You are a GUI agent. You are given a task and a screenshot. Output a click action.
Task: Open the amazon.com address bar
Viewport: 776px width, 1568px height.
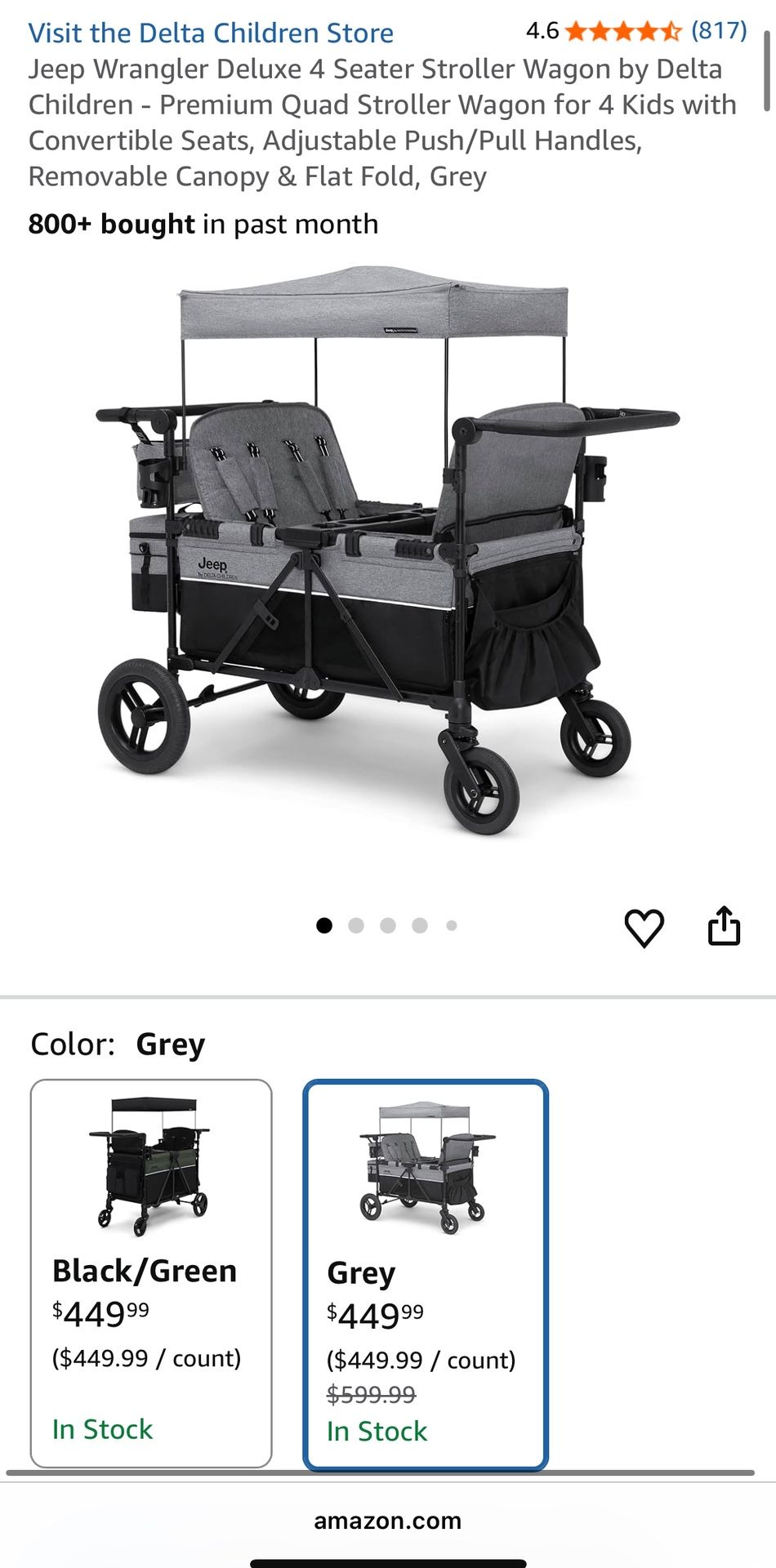point(387,1520)
